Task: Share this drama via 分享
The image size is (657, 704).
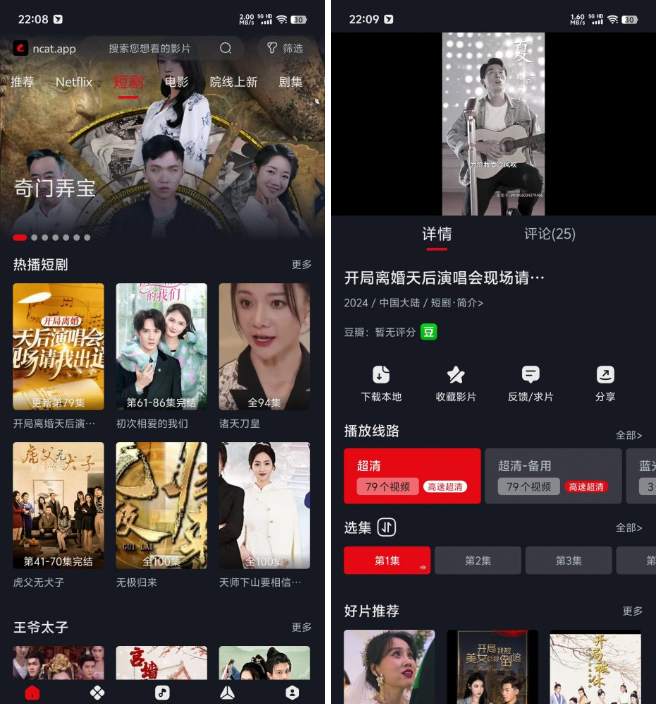Action: coord(605,383)
